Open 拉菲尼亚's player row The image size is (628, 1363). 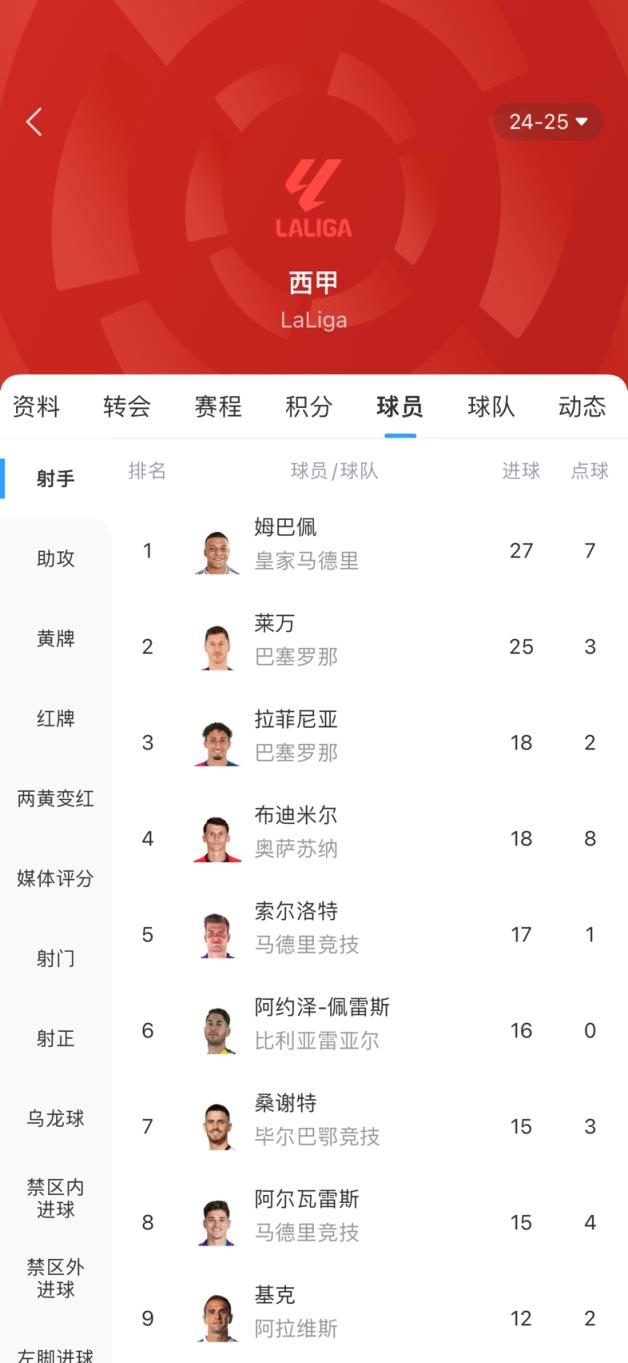point(370,743)
